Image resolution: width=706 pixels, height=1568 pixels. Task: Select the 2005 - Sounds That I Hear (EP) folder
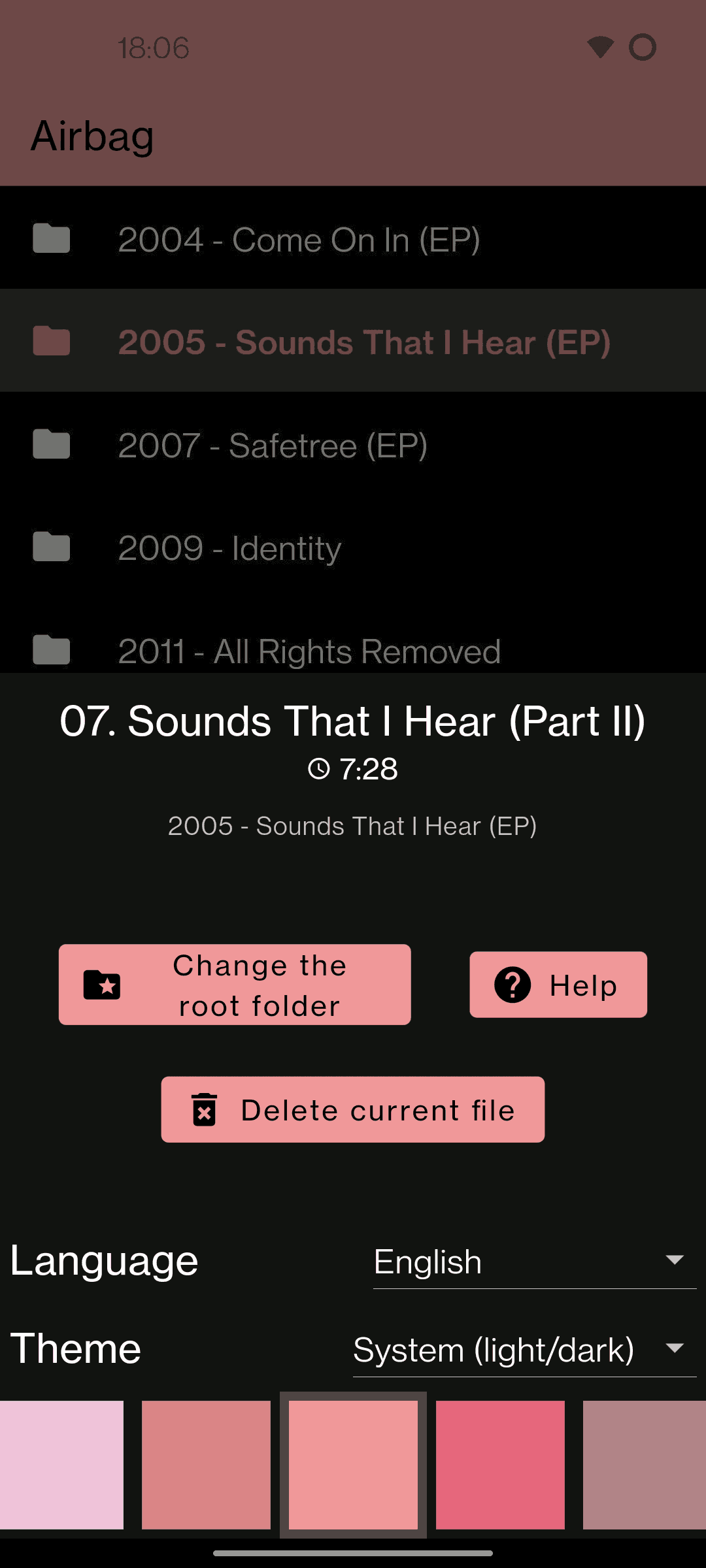pyautogui.click(x=353, y=341)
